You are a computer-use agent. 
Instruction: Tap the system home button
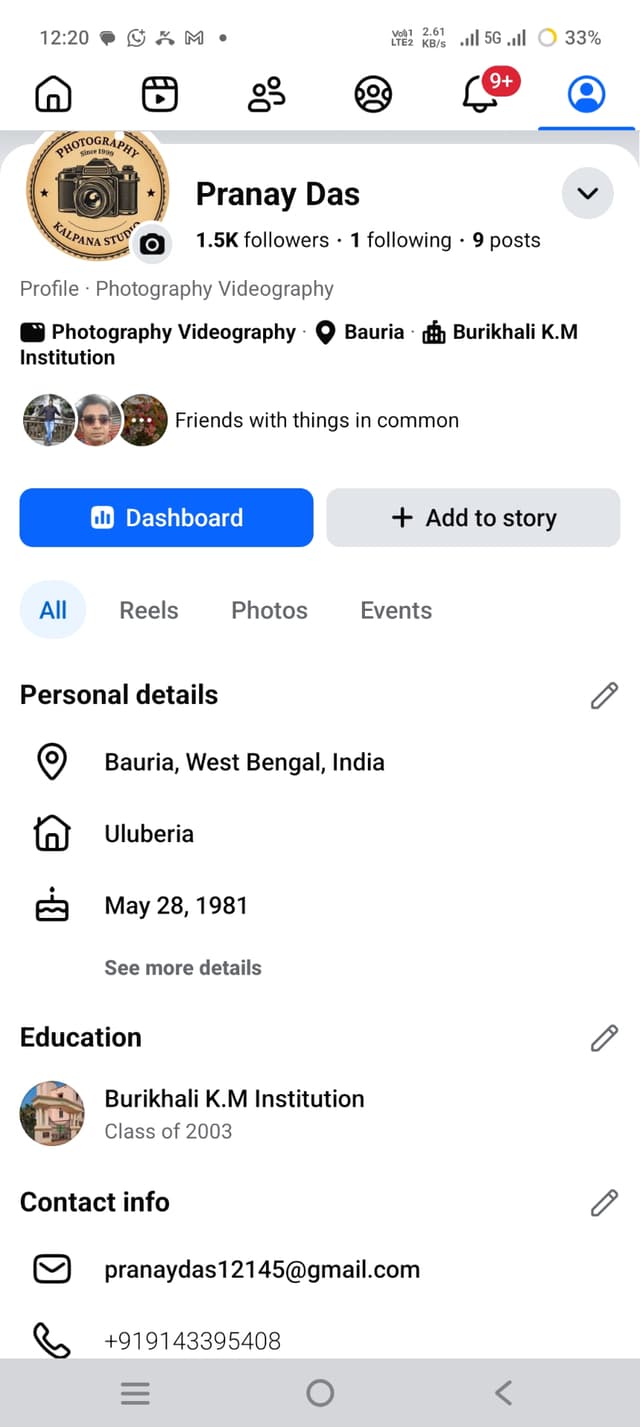320,1392
